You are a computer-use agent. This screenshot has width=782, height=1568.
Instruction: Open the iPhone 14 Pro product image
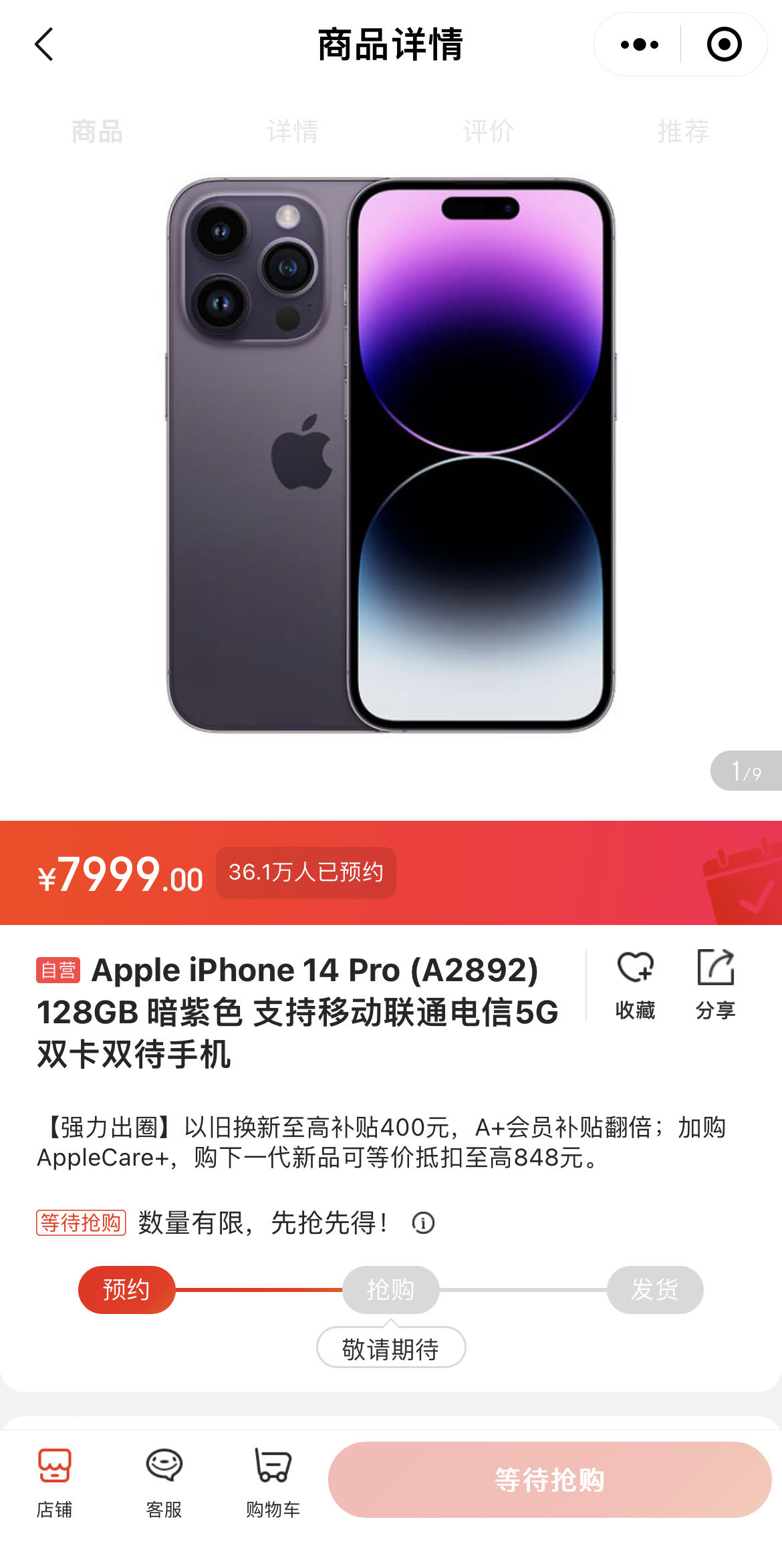(390, 454)
